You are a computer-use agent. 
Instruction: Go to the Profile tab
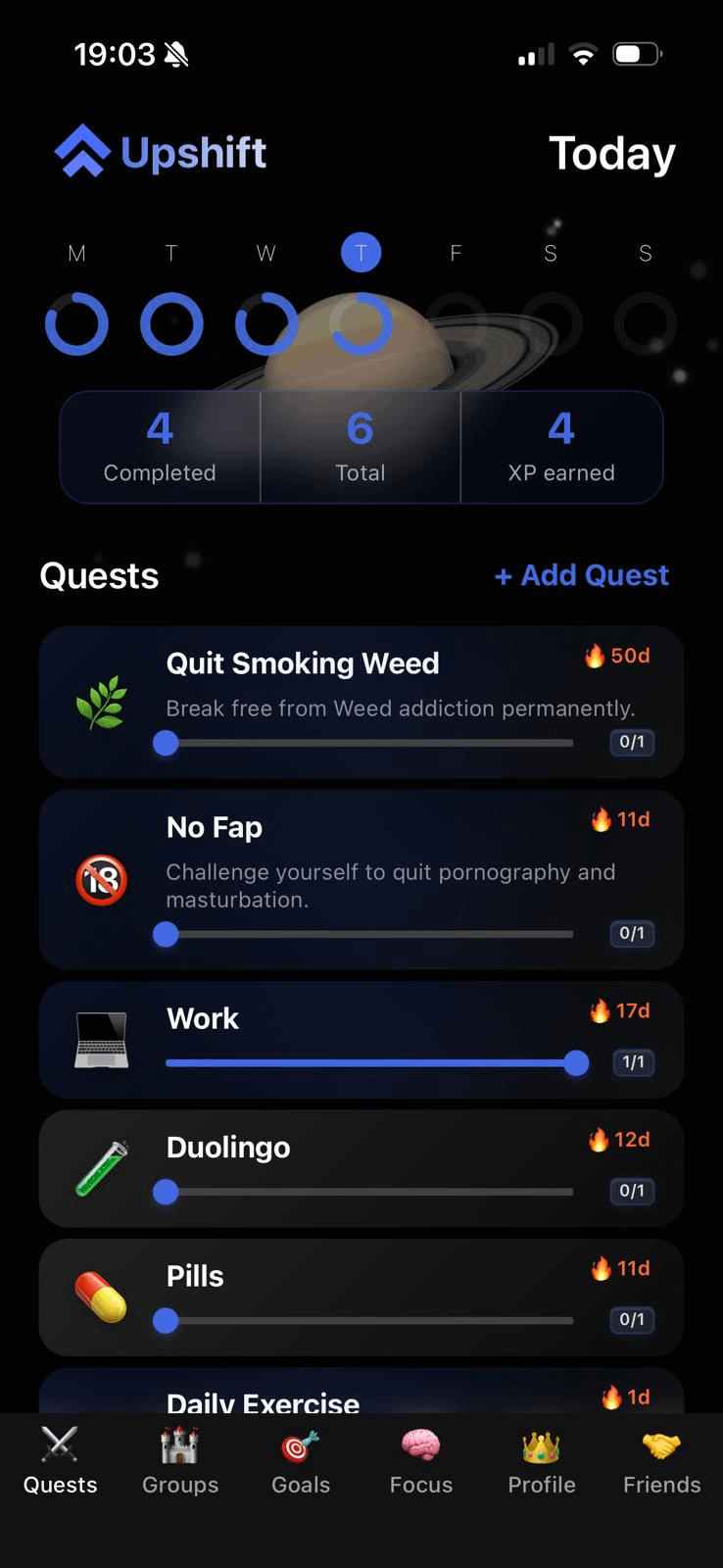542,1461
